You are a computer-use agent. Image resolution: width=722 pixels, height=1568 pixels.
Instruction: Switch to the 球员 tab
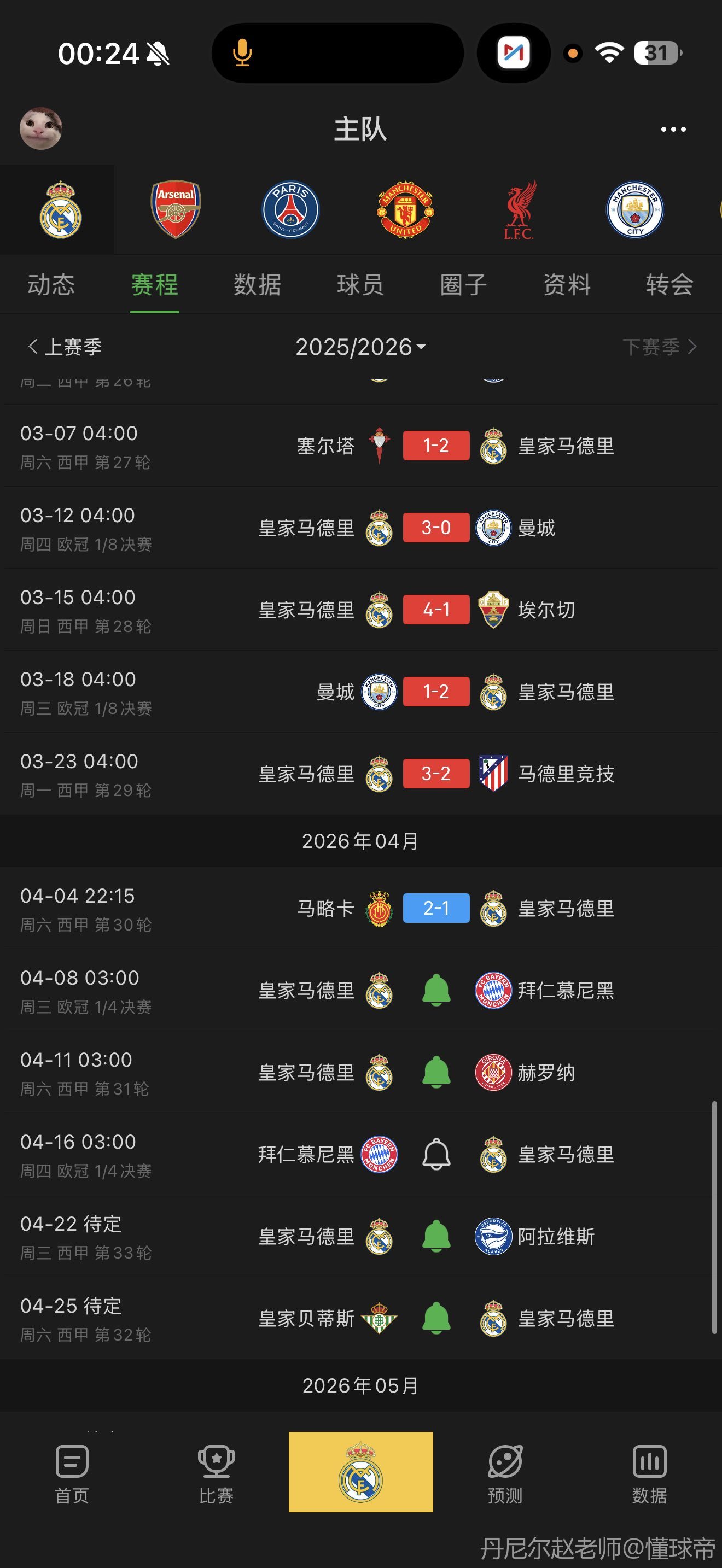[360, 284]
